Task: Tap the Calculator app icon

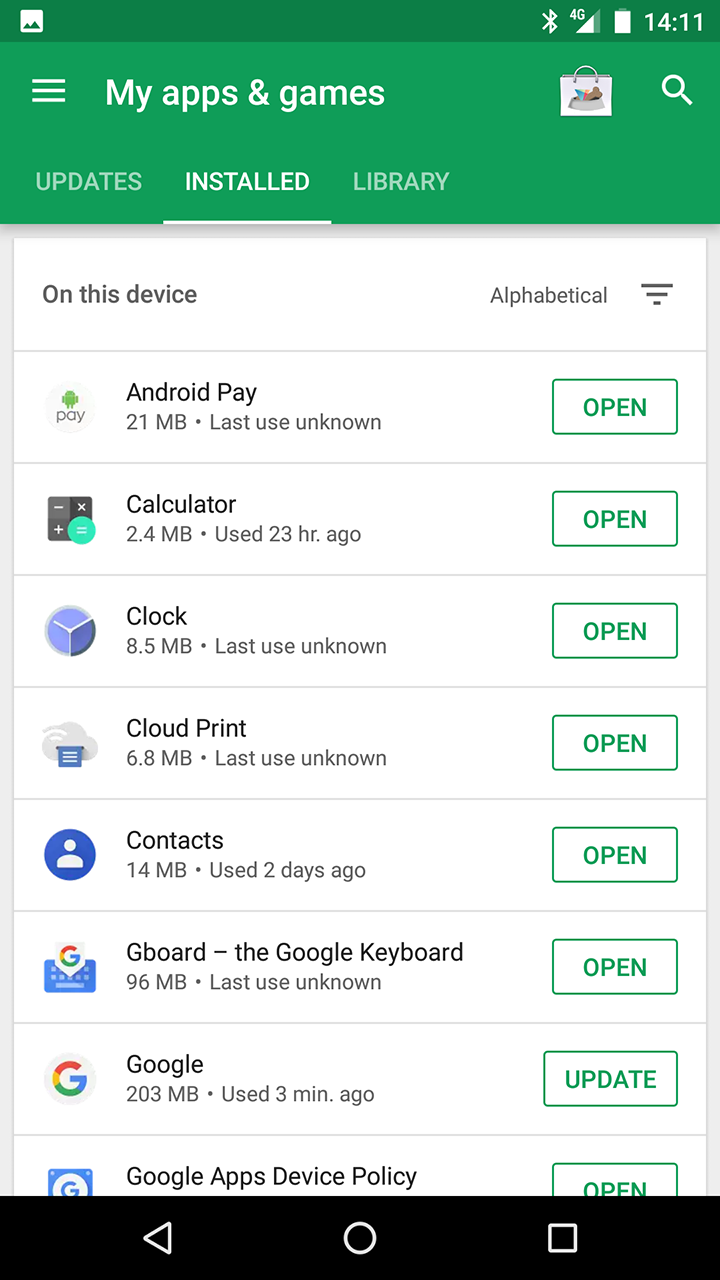Action: (x=70, y=519)
